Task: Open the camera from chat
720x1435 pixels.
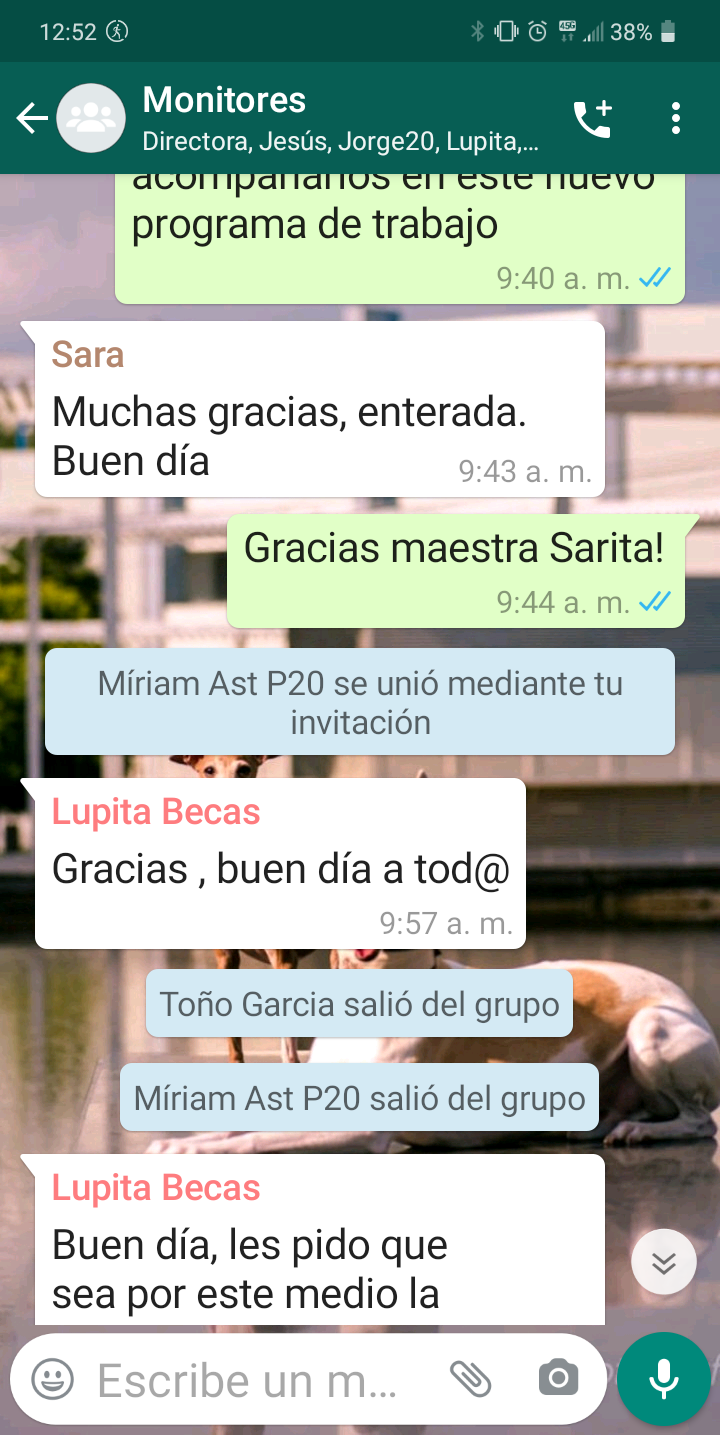Action: click(558, 1380)
